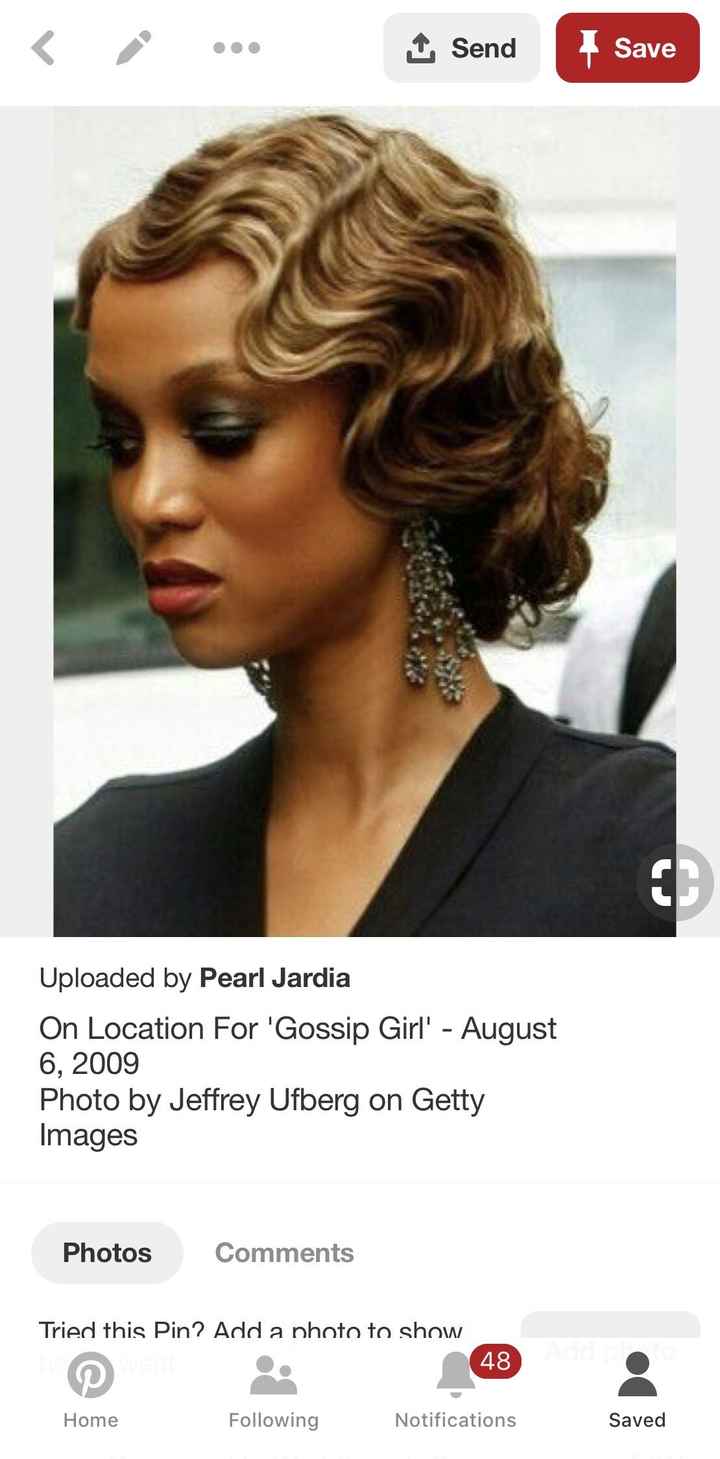Open the Following tab
Image resolution: width=720 pixels, height=1459 pixels.
coord(273,1390)
